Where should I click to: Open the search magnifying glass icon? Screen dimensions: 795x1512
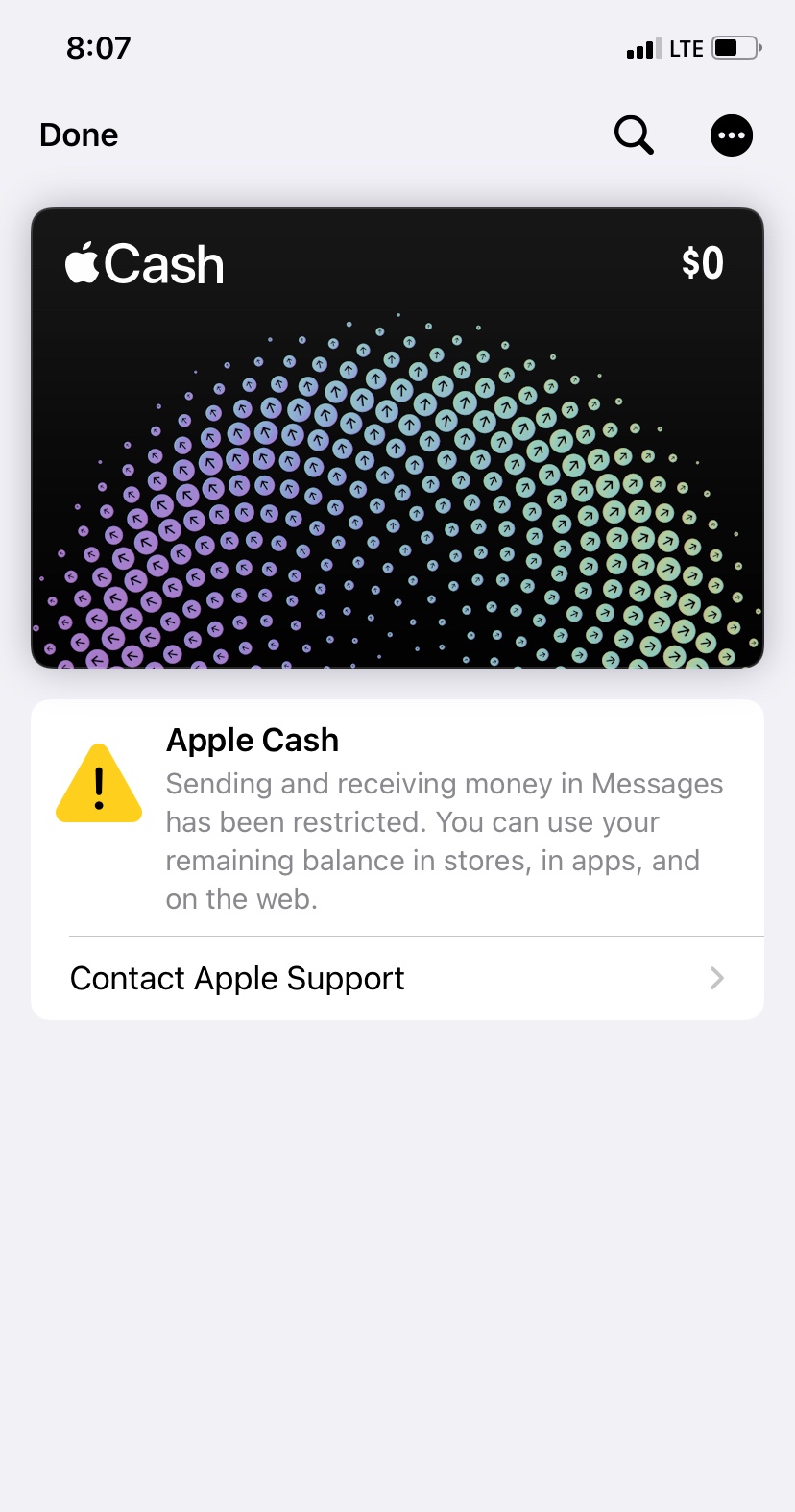[633, 134]
